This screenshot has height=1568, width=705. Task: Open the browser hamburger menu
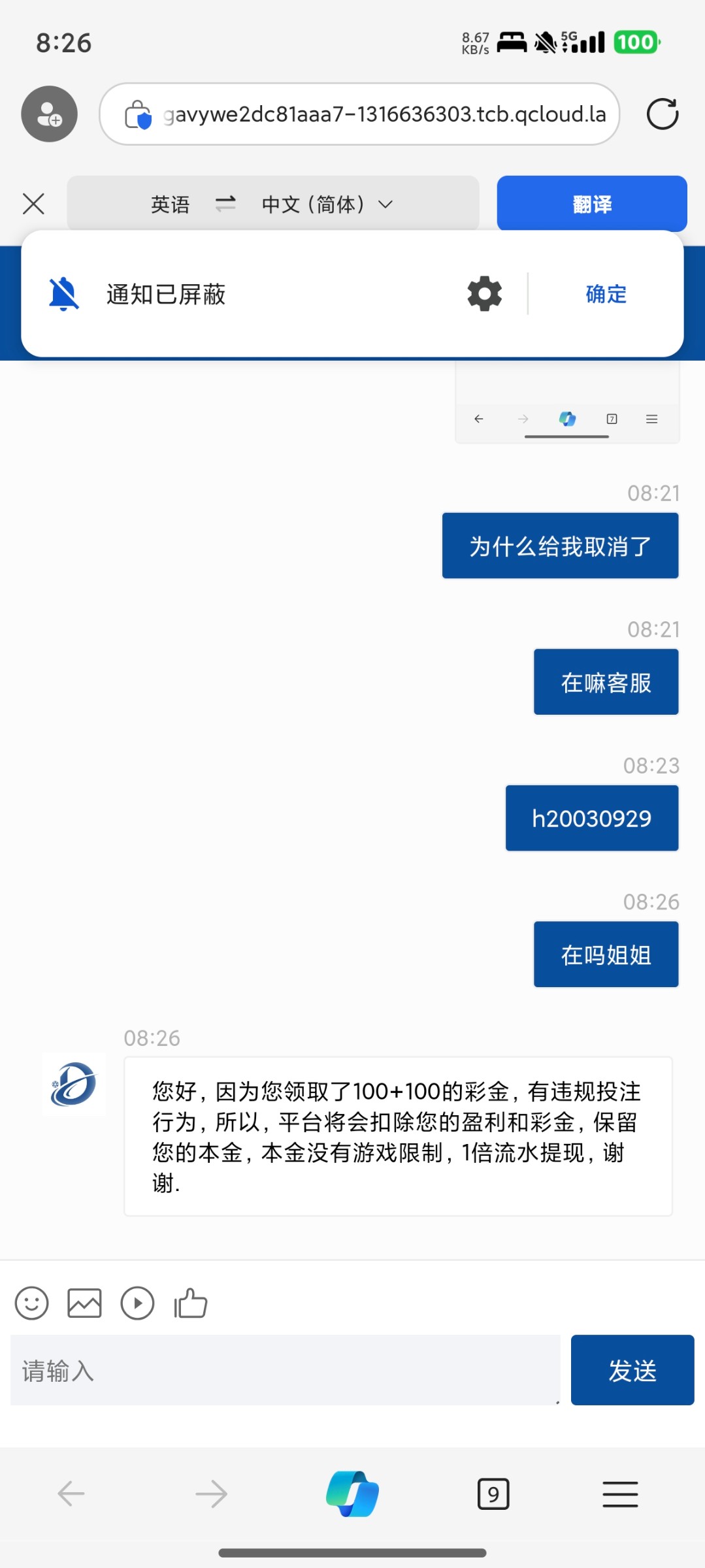tap(620, 1494)
